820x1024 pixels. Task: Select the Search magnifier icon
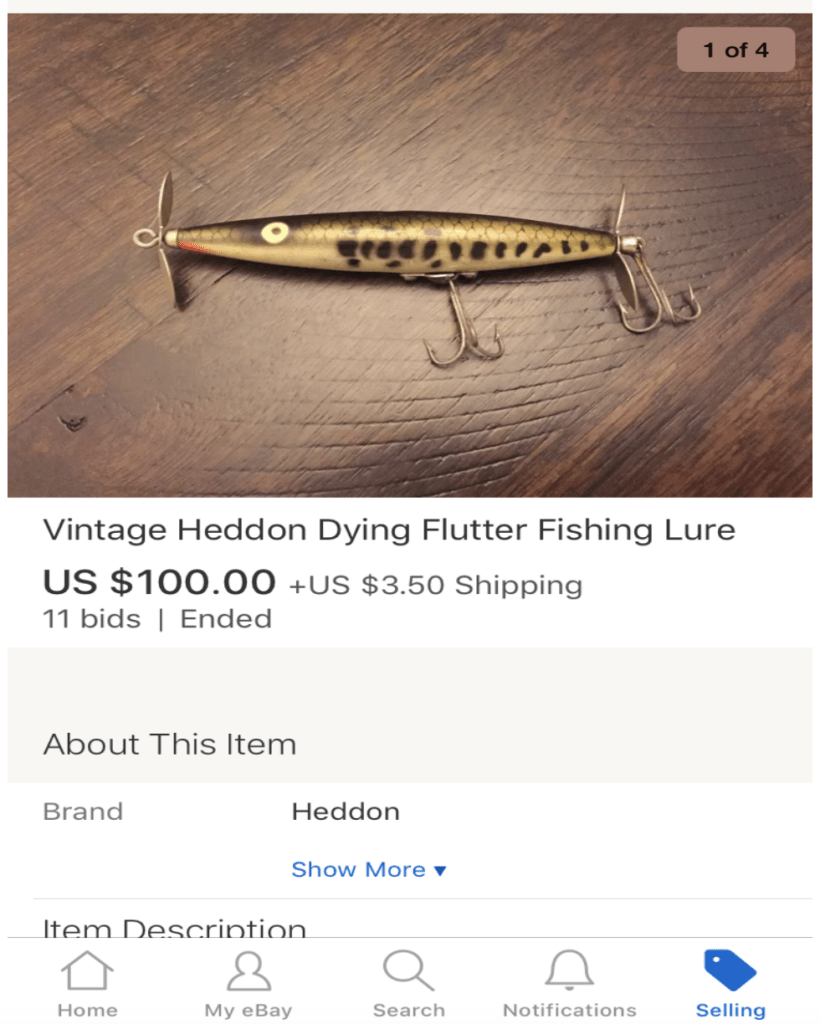[408, 970]
